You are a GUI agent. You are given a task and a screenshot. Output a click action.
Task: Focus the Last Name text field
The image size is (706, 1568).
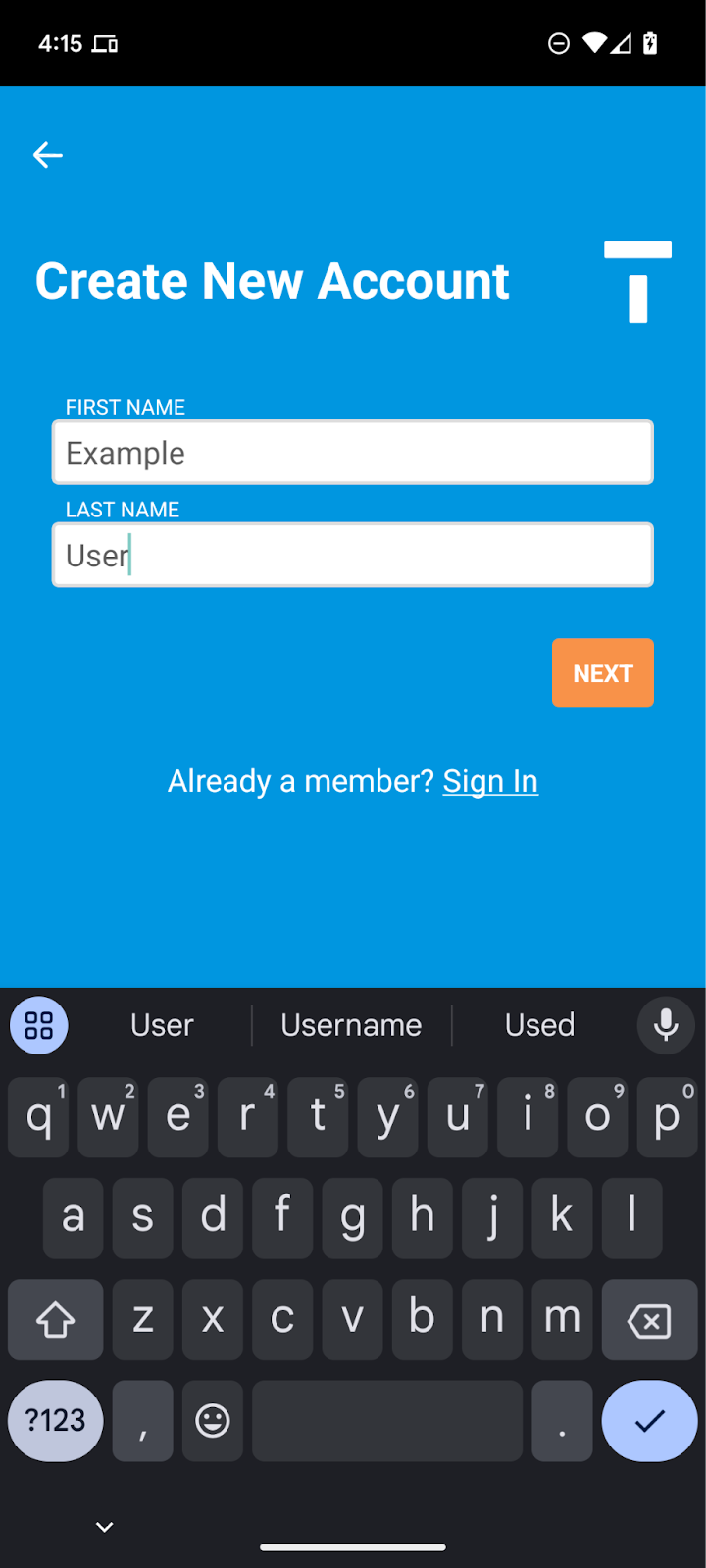coord(353,556)
